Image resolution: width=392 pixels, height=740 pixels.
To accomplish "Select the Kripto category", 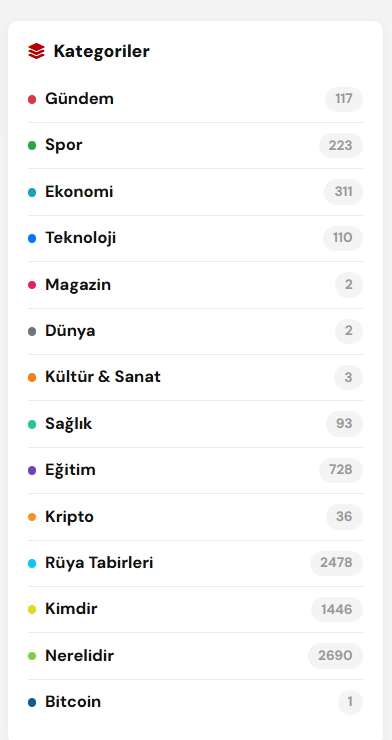I will [195, 517].
